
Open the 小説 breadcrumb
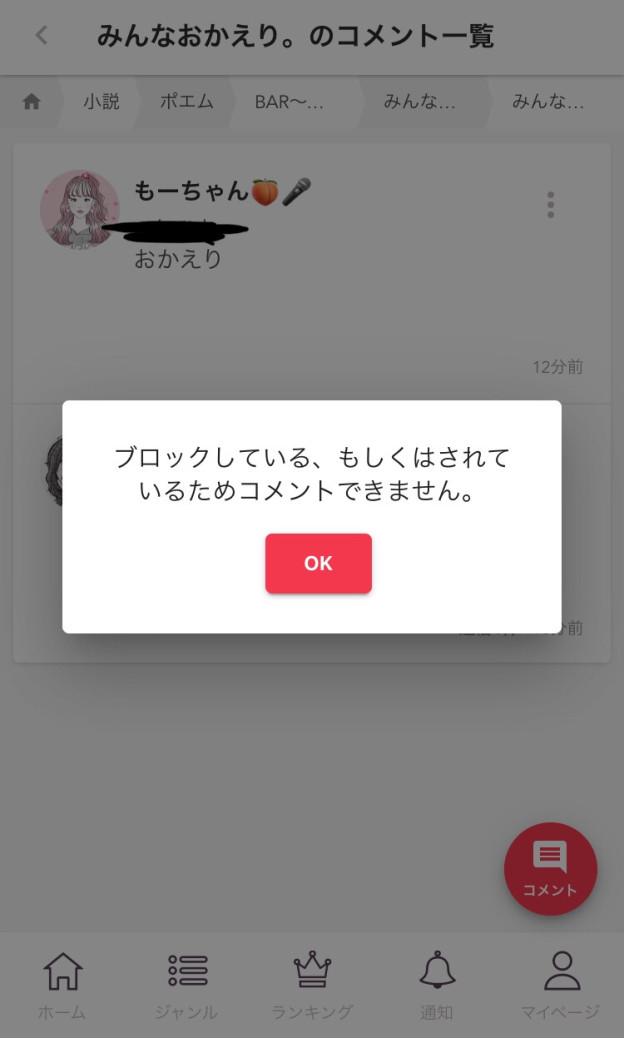coord(101,102)
